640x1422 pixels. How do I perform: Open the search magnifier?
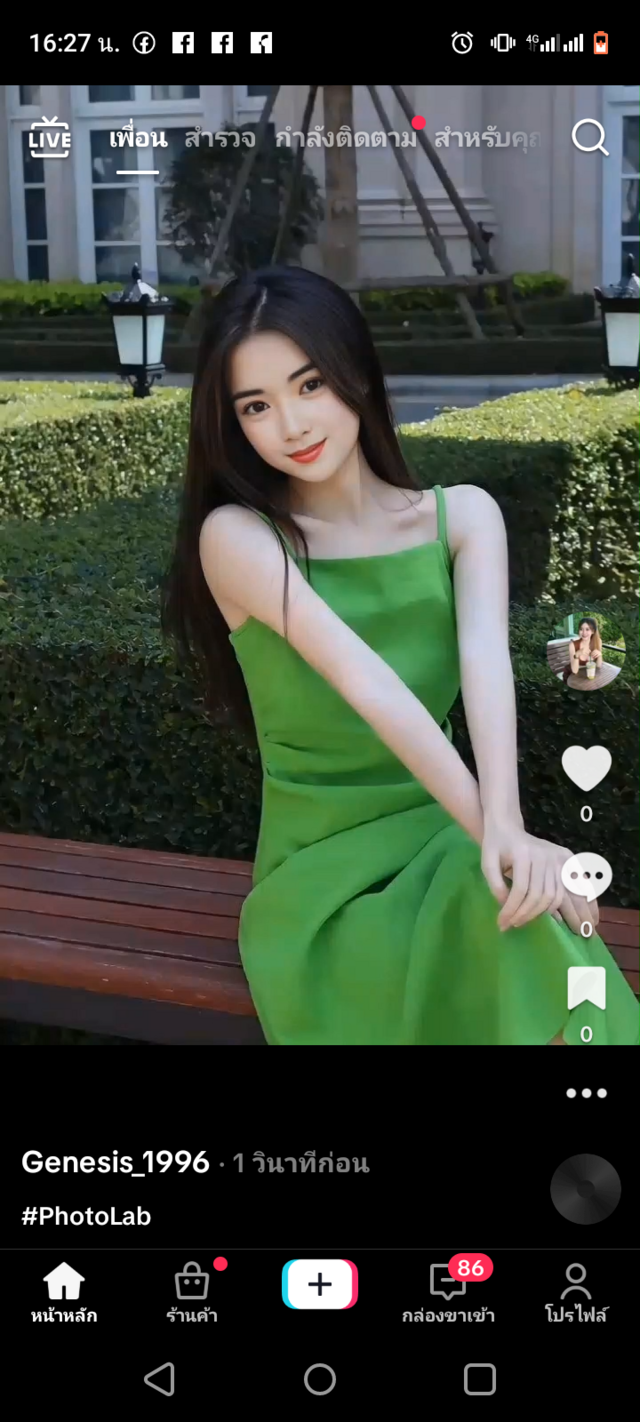pyautogui.click(x=590, y=138)
